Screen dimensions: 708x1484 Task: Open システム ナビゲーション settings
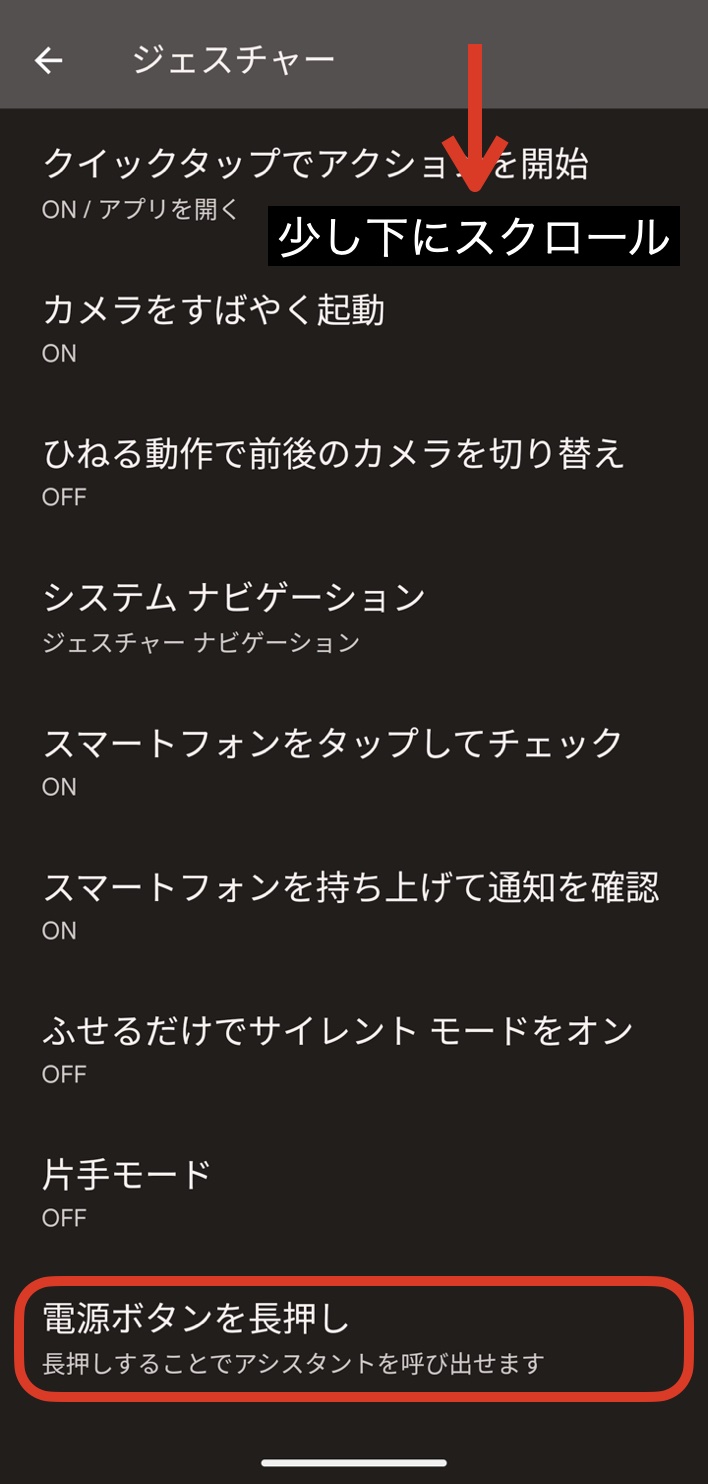(234, 614)
